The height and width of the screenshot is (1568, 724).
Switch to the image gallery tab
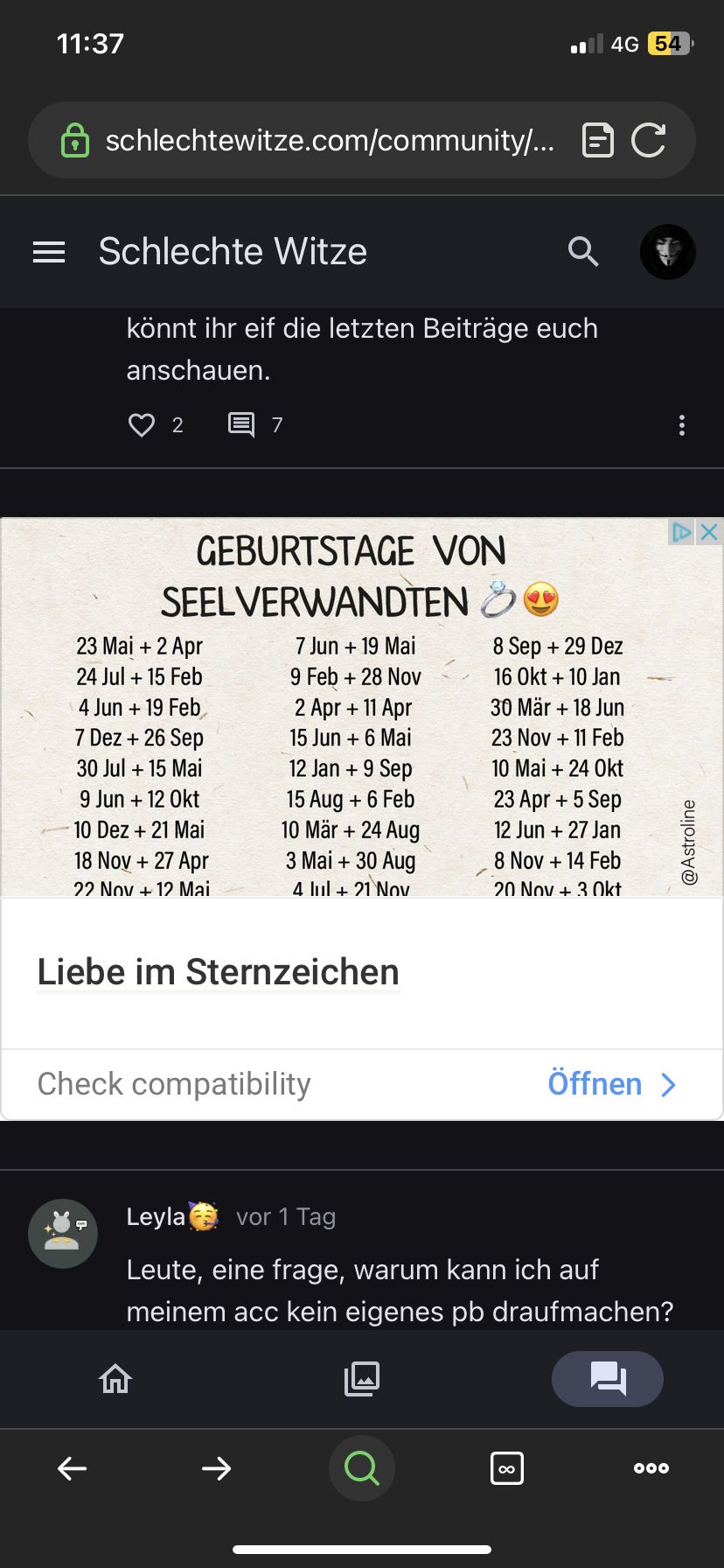coord(362,1379)
